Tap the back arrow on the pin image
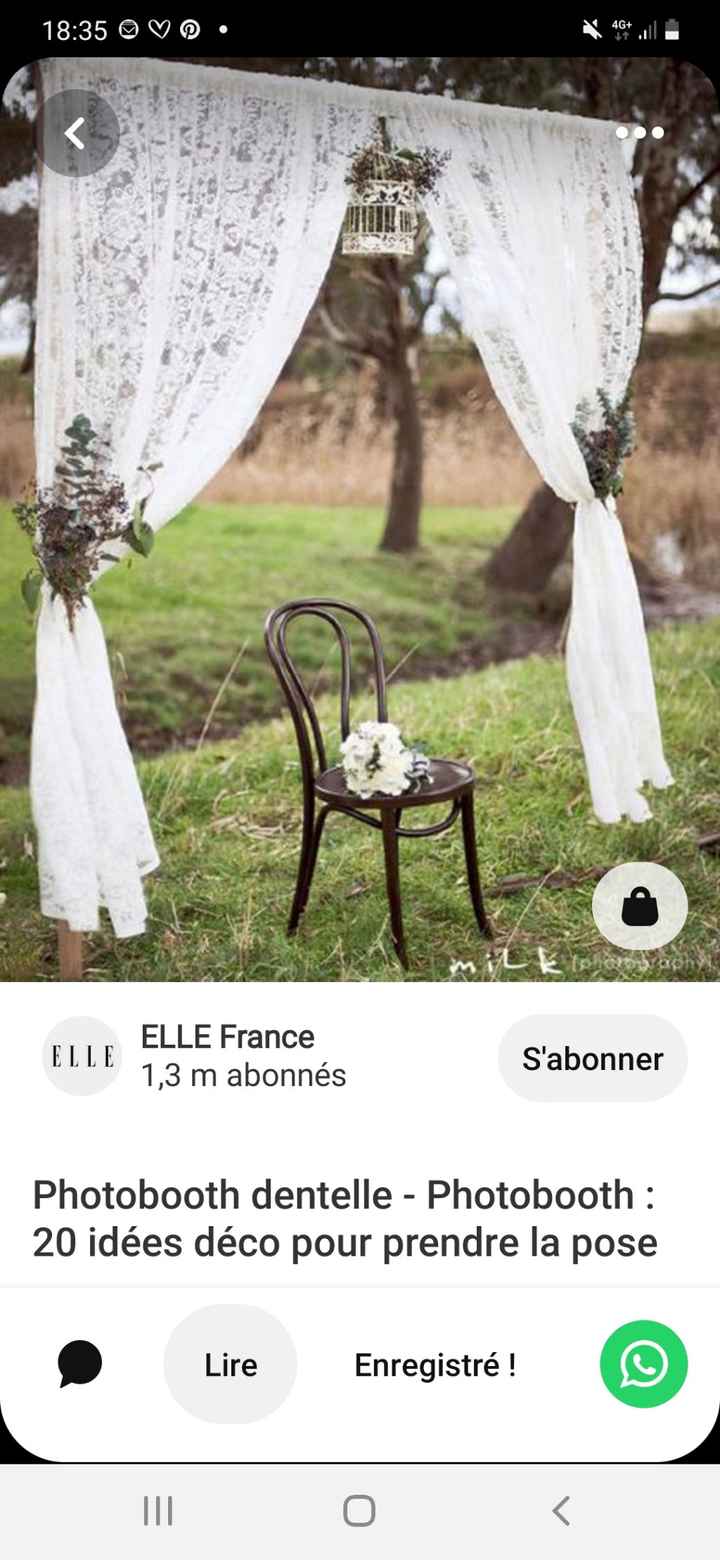This screenshot has width=720, height=1560. click(x=76, y=132)
